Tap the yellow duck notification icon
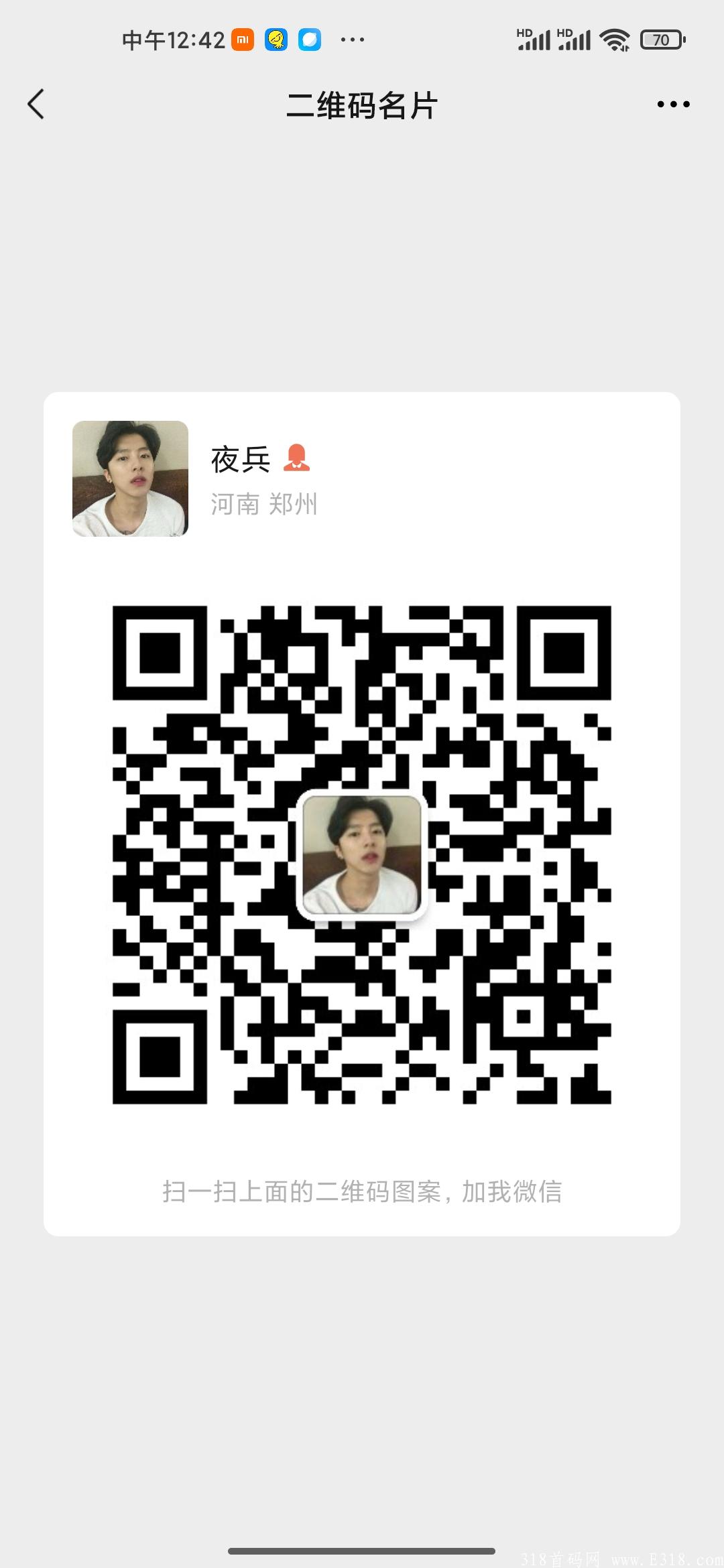Image resolution: width=724 pixels, height=1568 pixels. point(277,40)
